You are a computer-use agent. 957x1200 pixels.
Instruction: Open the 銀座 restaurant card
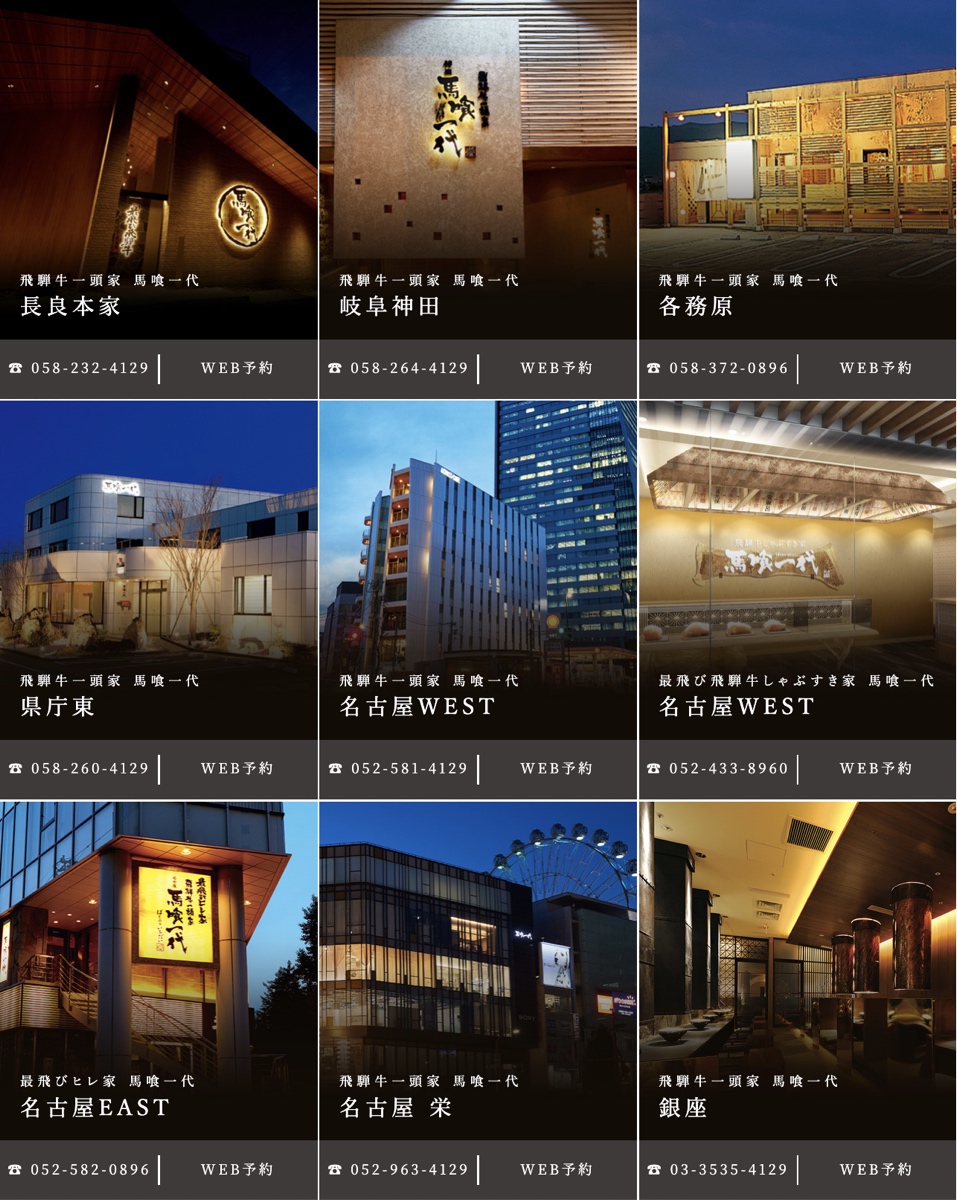tap(797, 970)
